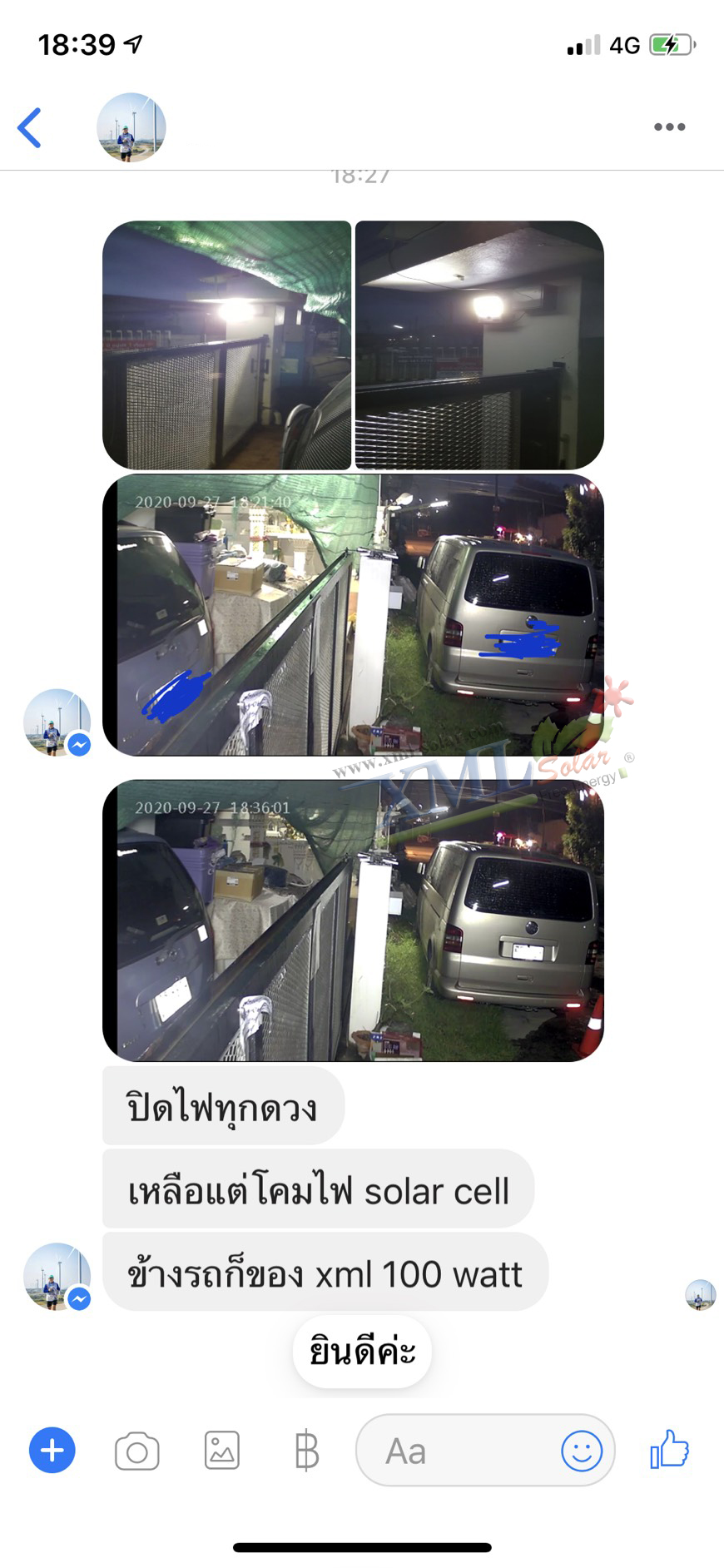Open the photo gallery picker
Screen dimensions: 724x1568
pos(222,1451)
